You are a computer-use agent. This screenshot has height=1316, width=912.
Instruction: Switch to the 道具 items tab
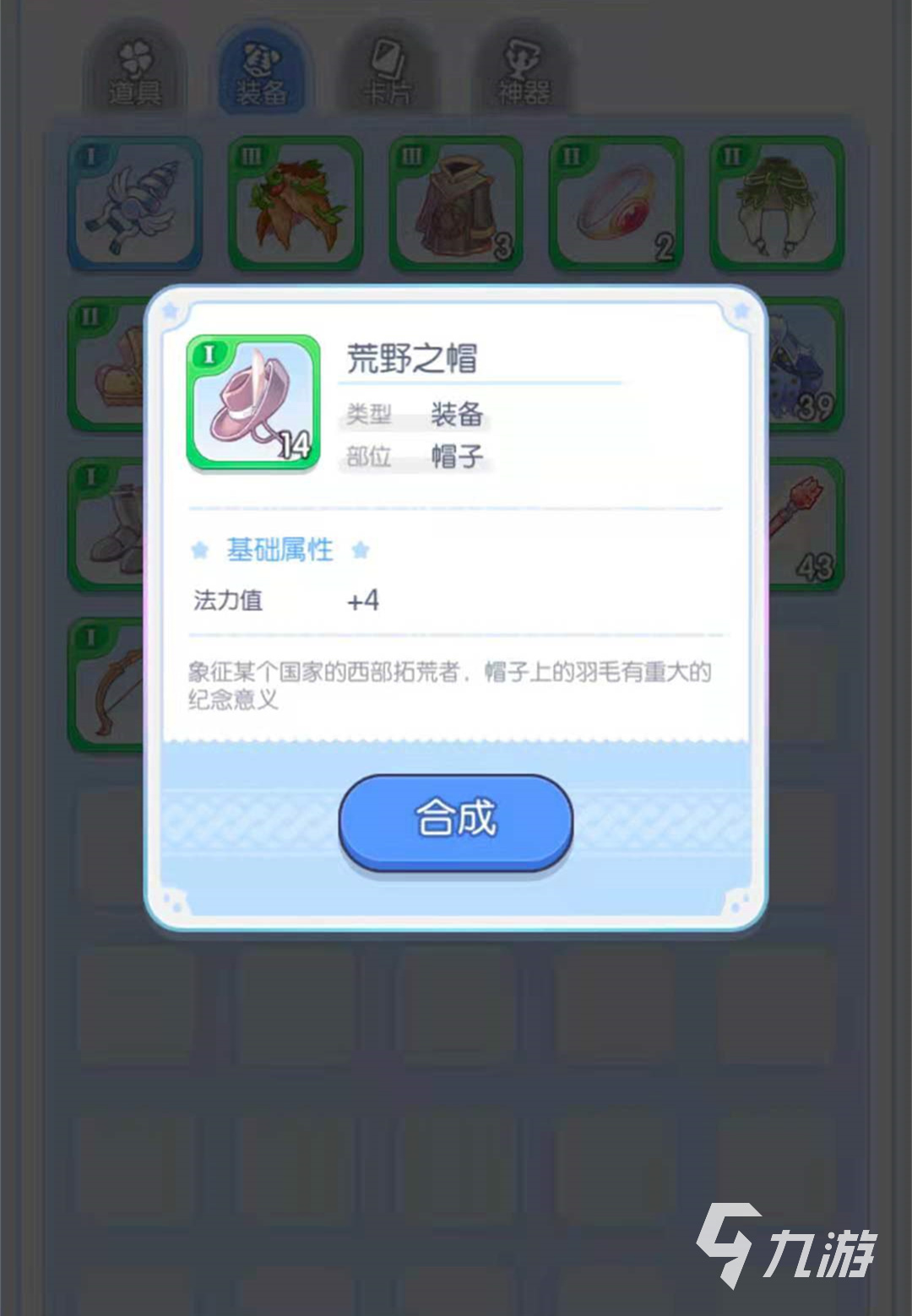tap(134, 73)
